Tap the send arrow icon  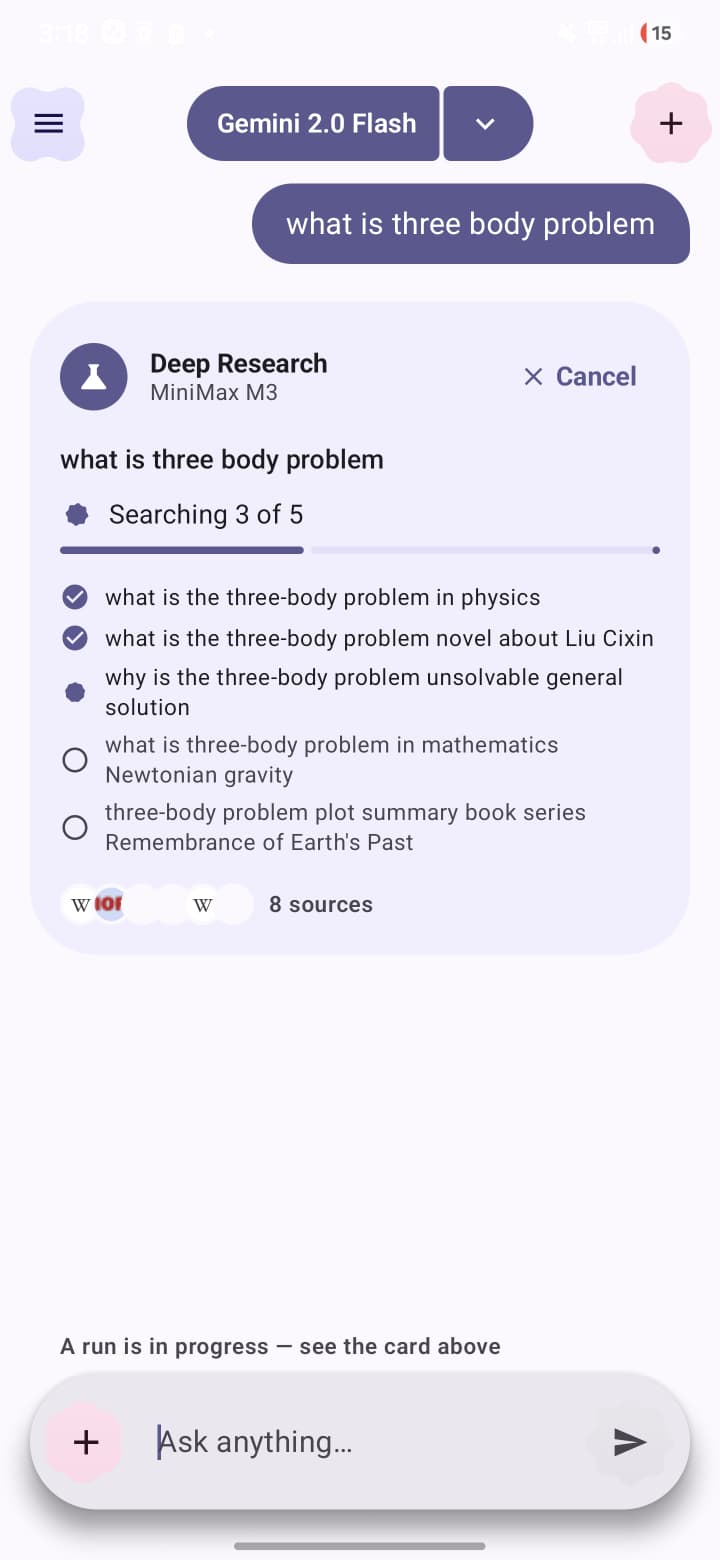click(x=630, y=1441)
